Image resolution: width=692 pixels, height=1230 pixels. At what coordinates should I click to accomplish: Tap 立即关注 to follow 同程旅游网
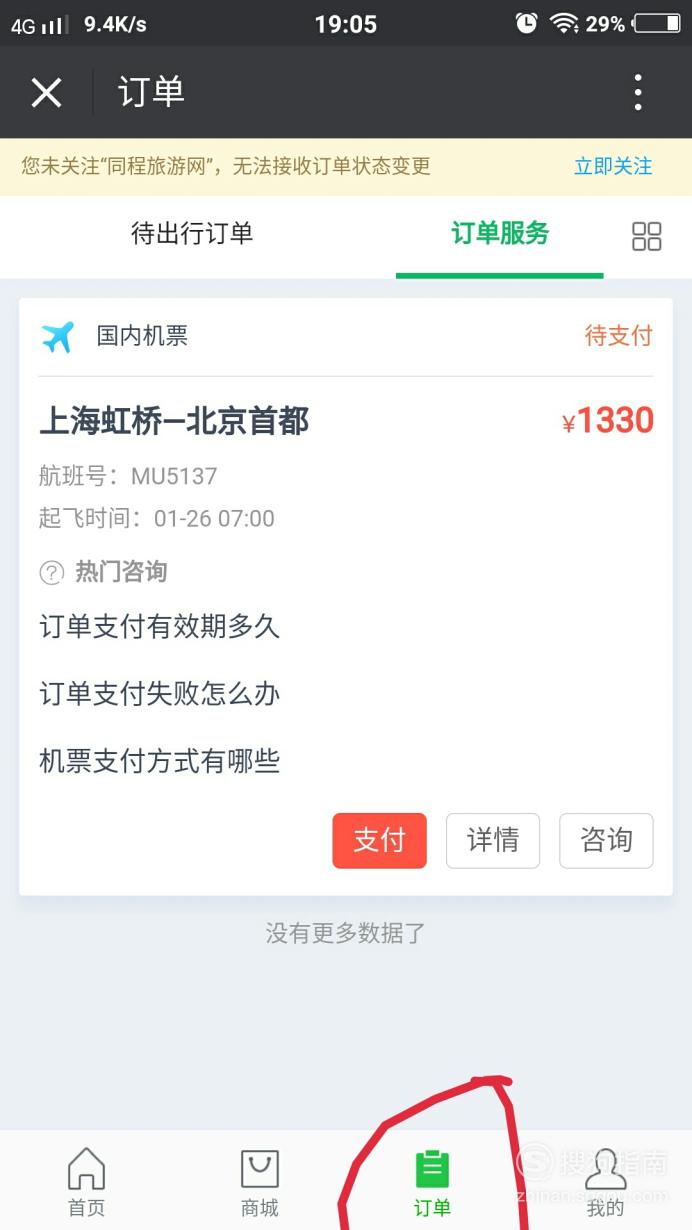(613, 166)
